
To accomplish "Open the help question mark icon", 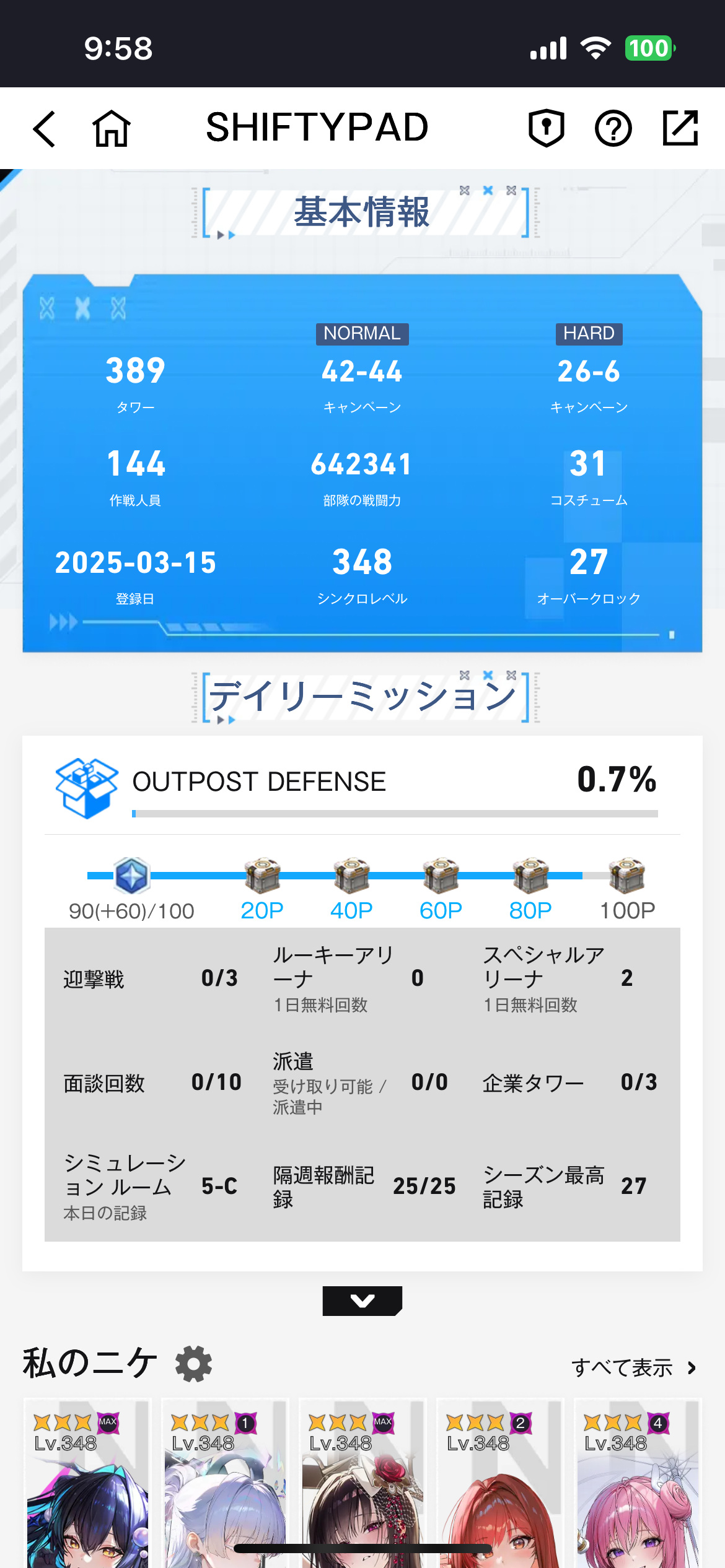I will (x=613, y=129).
